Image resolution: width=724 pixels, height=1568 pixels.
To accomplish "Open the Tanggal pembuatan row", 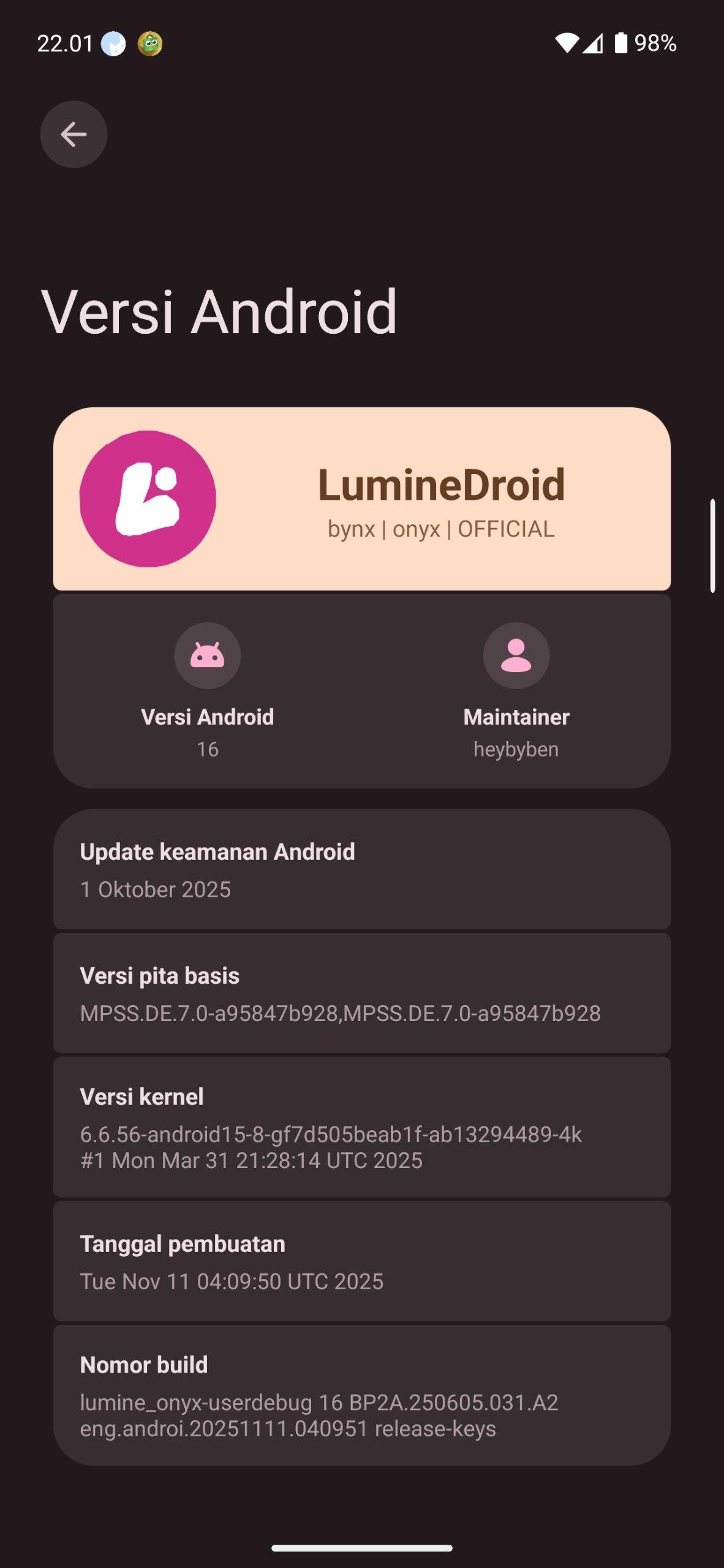I will coord(361,1261).
